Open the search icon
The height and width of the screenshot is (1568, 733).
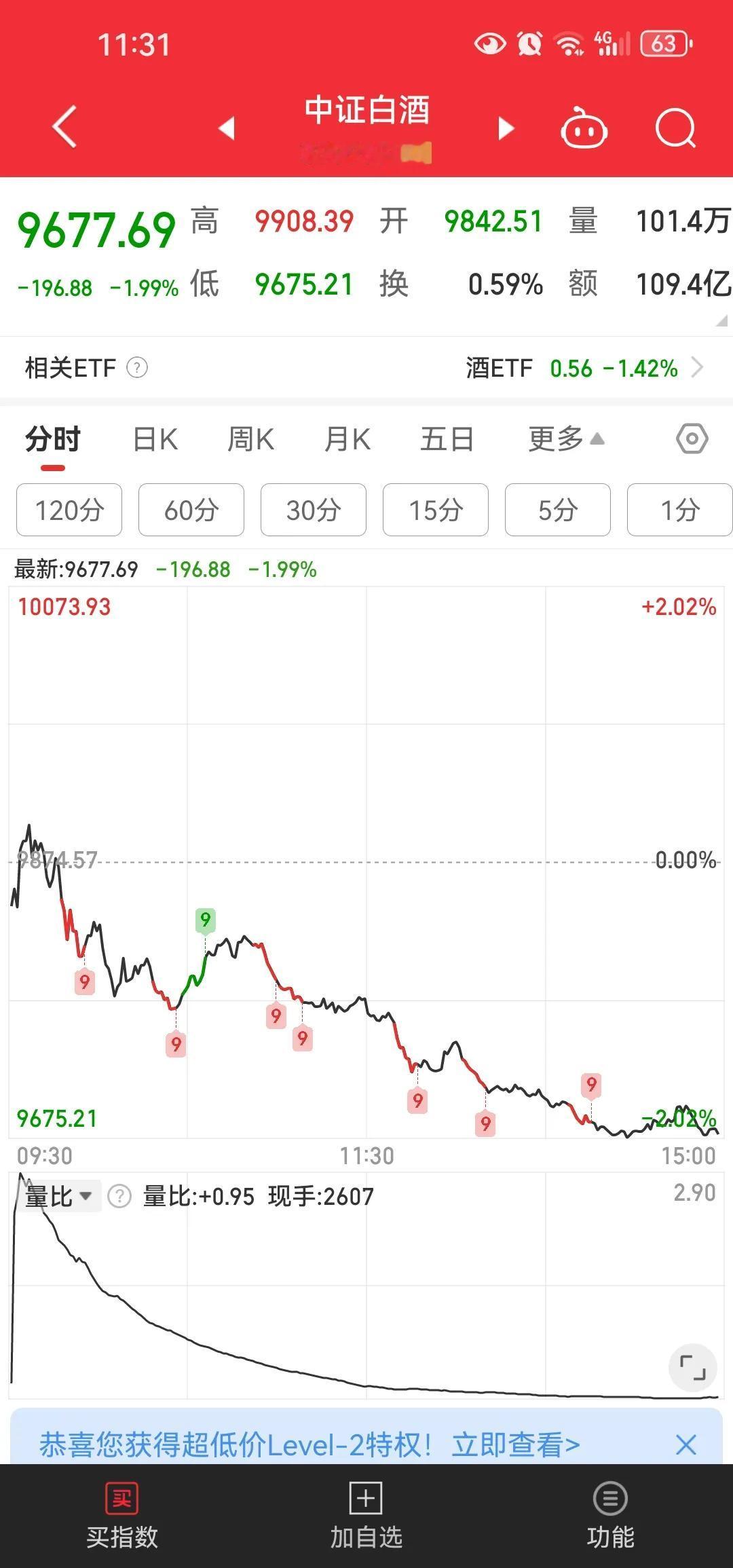tap(675, 127)
